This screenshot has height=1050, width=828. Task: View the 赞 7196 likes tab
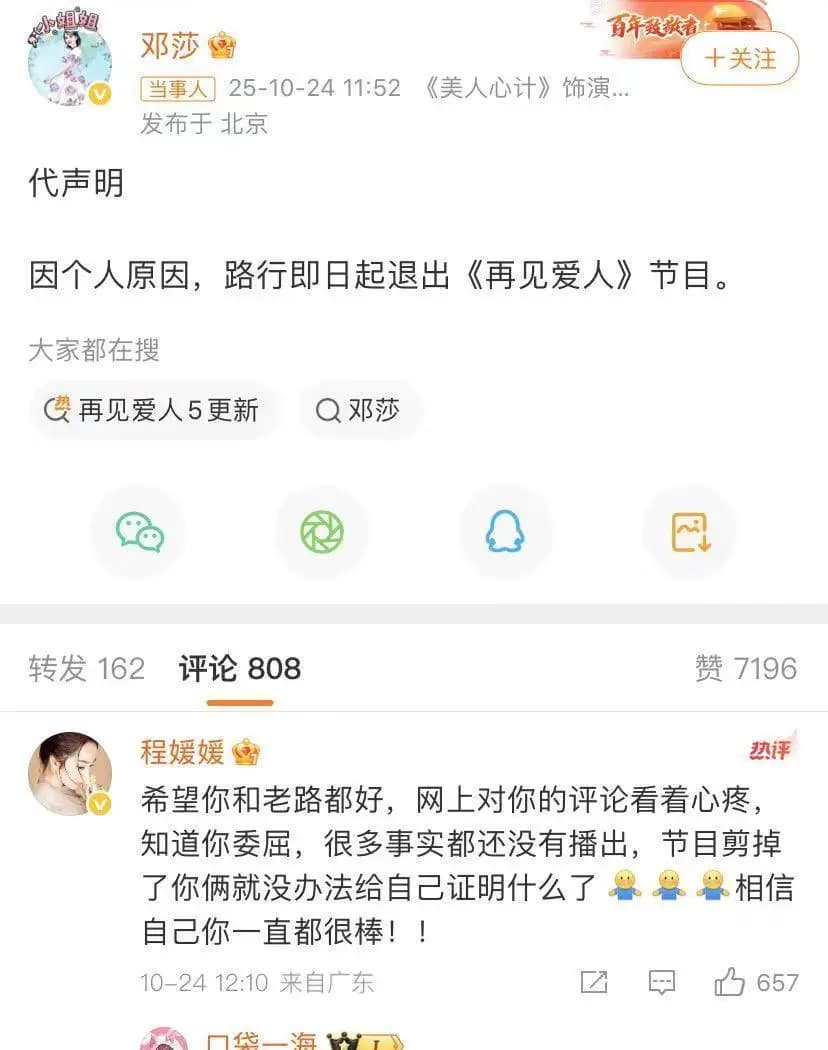(746, 669)
